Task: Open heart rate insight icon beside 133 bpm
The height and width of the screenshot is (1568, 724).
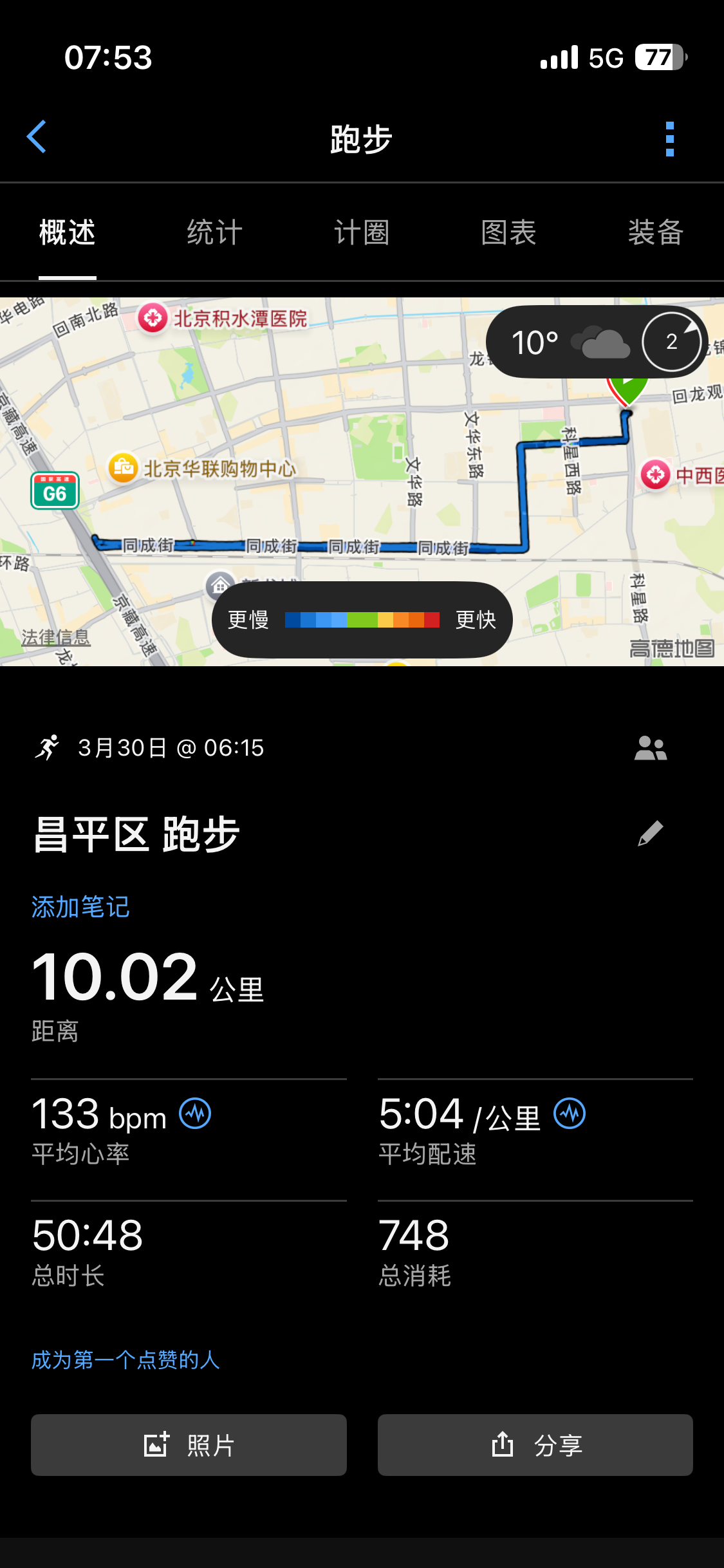Action: click(x=195, y=1114)
